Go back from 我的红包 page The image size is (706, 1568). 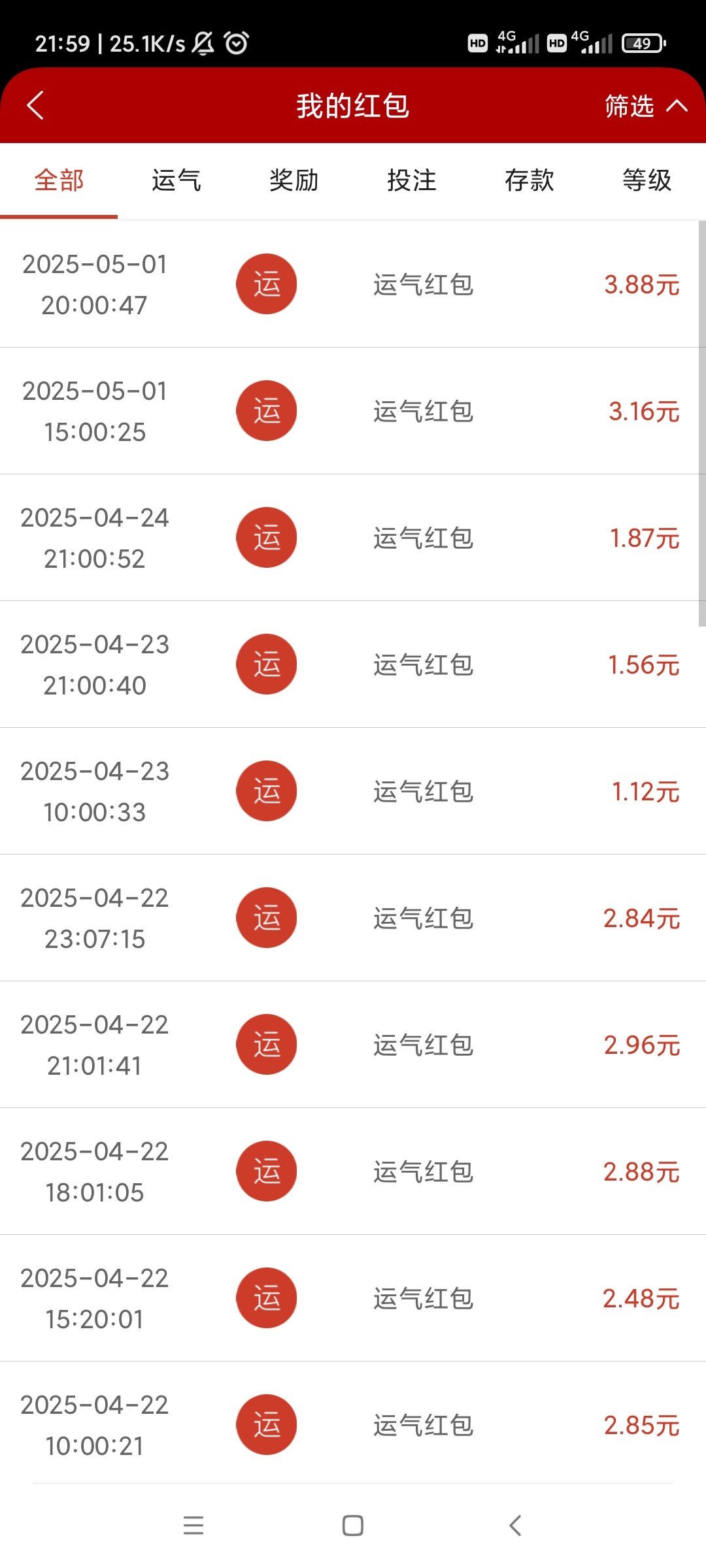[x=35, y=105]
